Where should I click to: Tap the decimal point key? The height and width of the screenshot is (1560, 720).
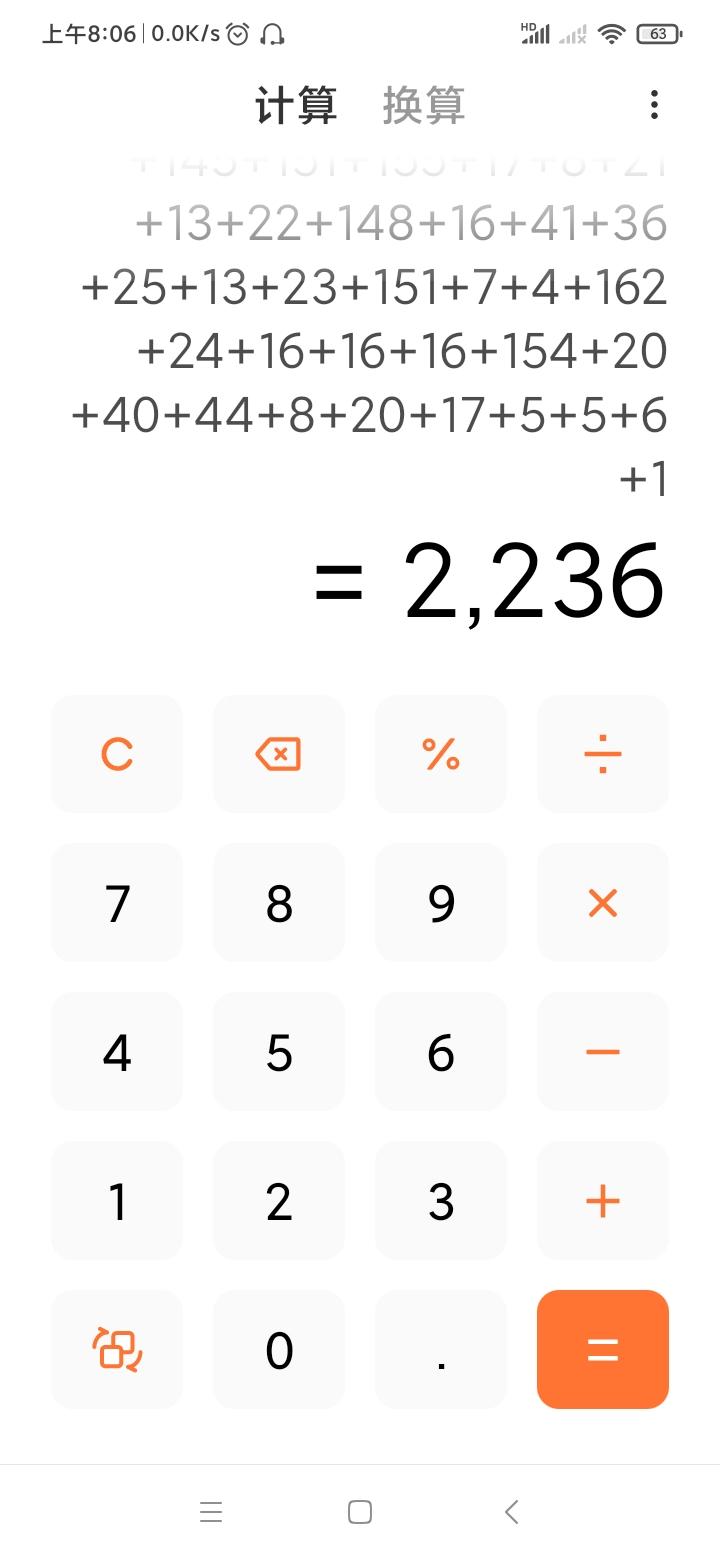click(441, 1350)
